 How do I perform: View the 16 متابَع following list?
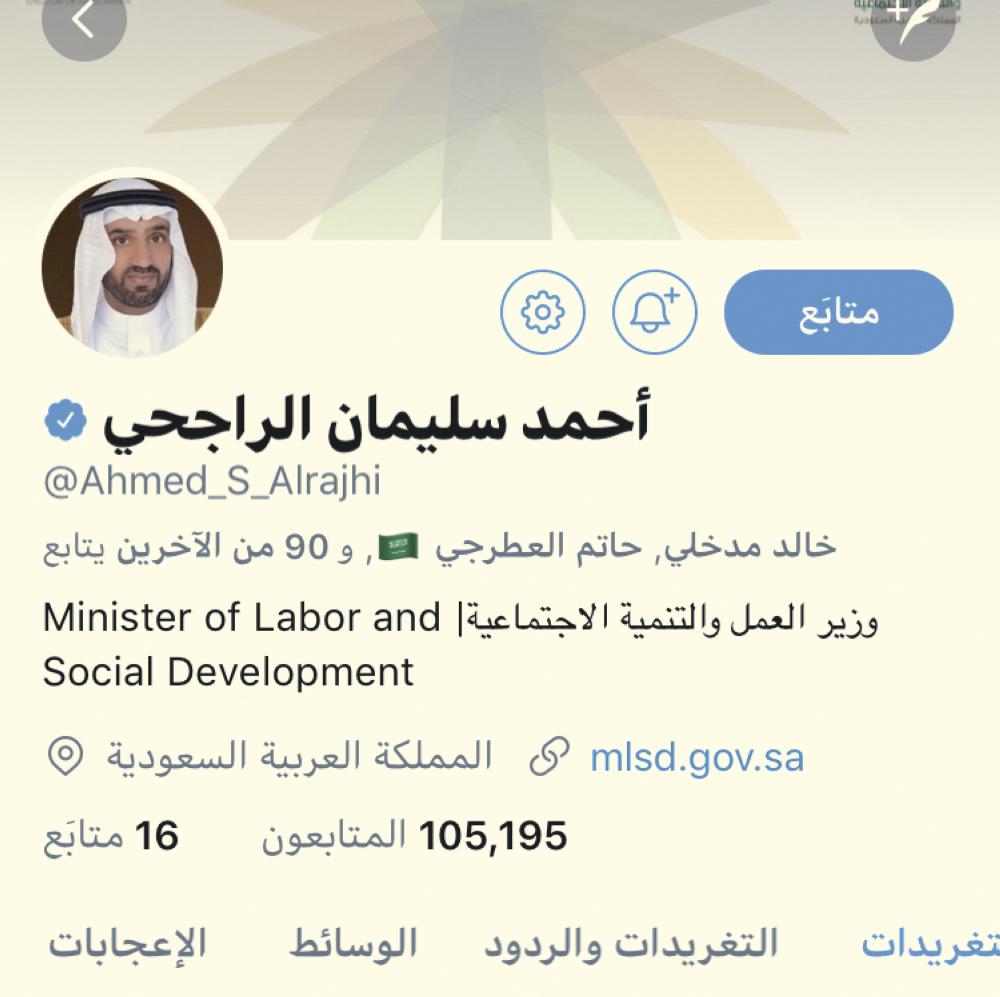point(110,836)
